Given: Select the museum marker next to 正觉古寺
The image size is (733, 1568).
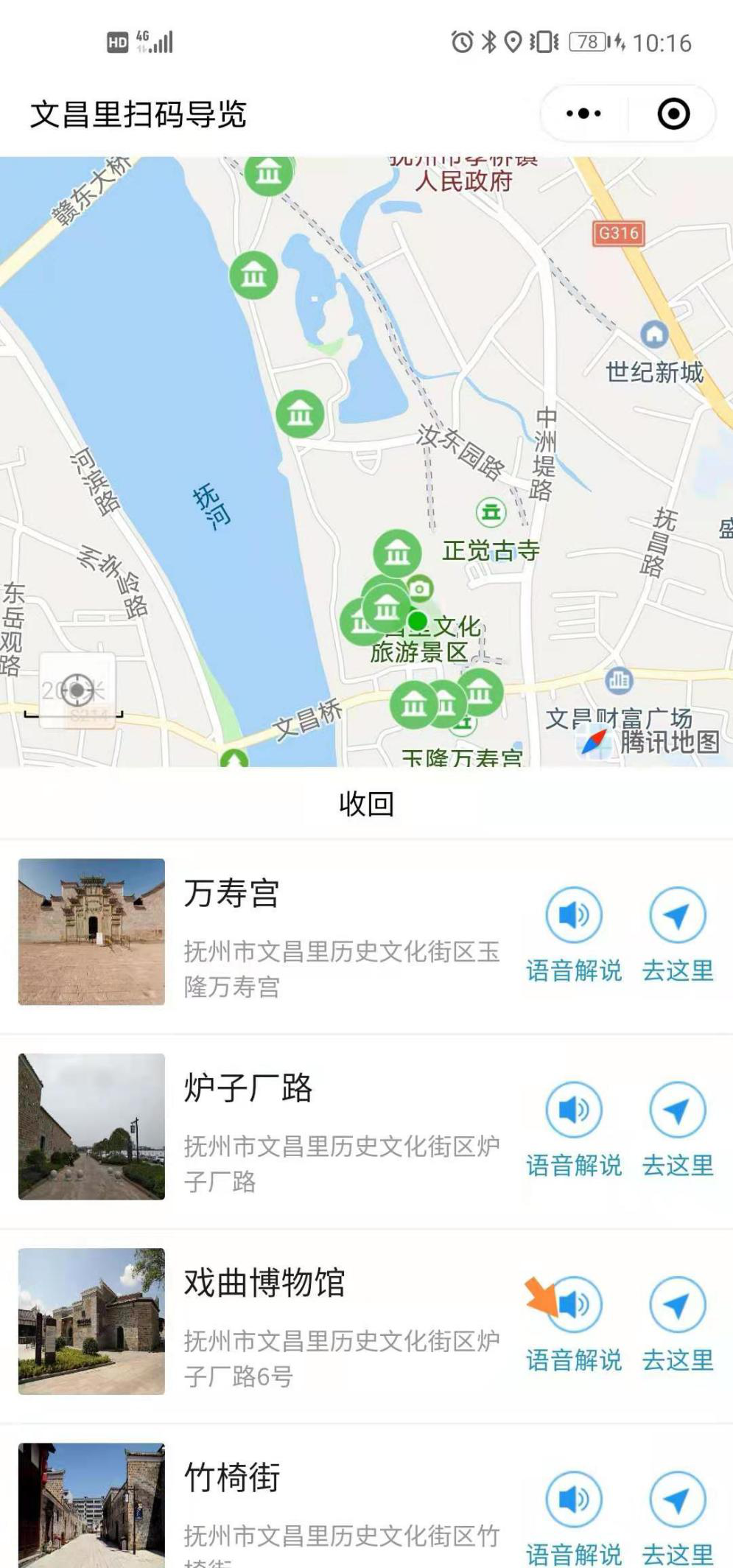Looking at the screenshot, I should 397,553.
